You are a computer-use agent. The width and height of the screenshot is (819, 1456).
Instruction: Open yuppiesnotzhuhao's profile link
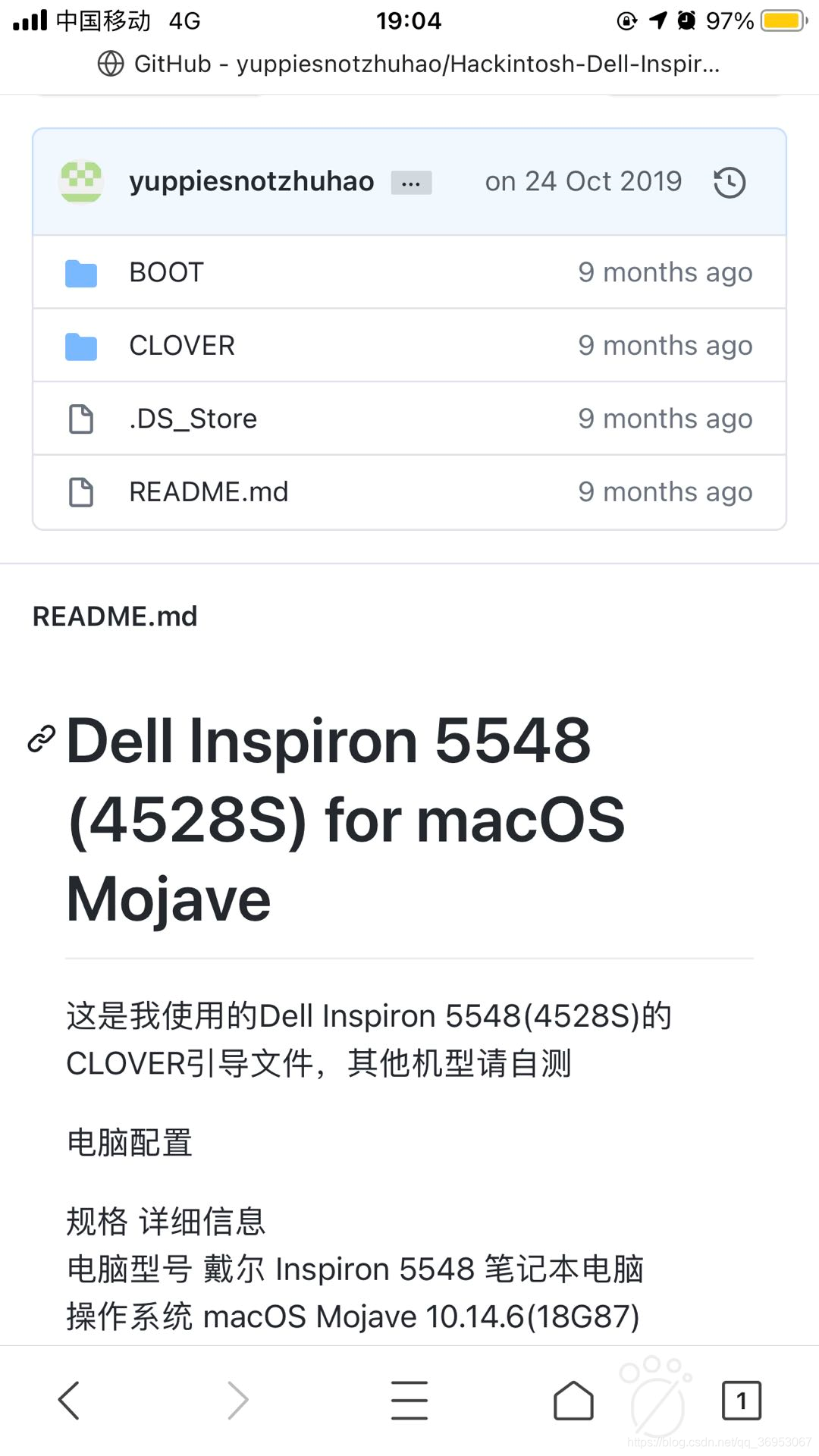[x=251, y=182]
